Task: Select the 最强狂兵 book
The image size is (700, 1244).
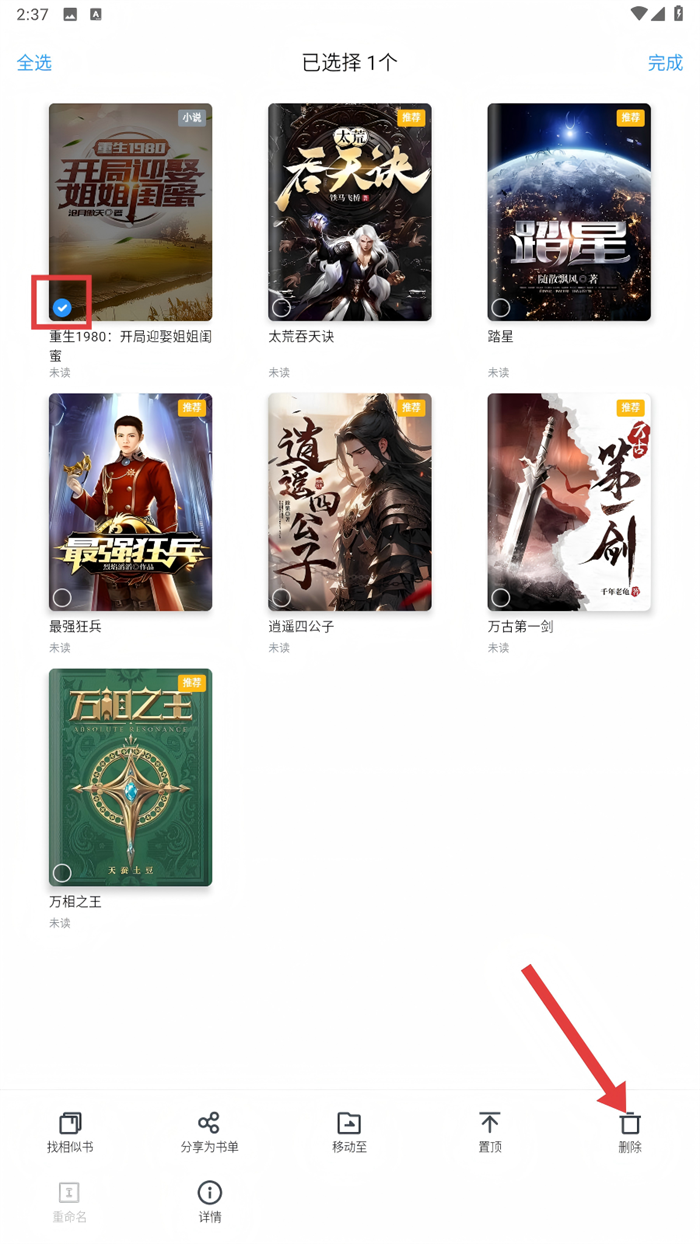Action: click(62, 597)
